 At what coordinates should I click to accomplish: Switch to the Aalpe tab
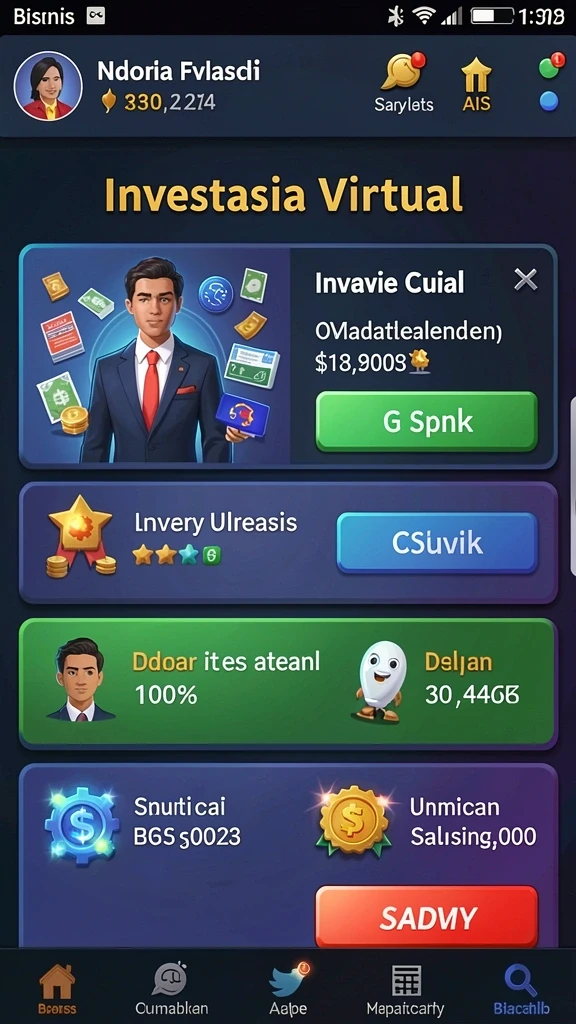pyautogui.click(x=288, y=989)
